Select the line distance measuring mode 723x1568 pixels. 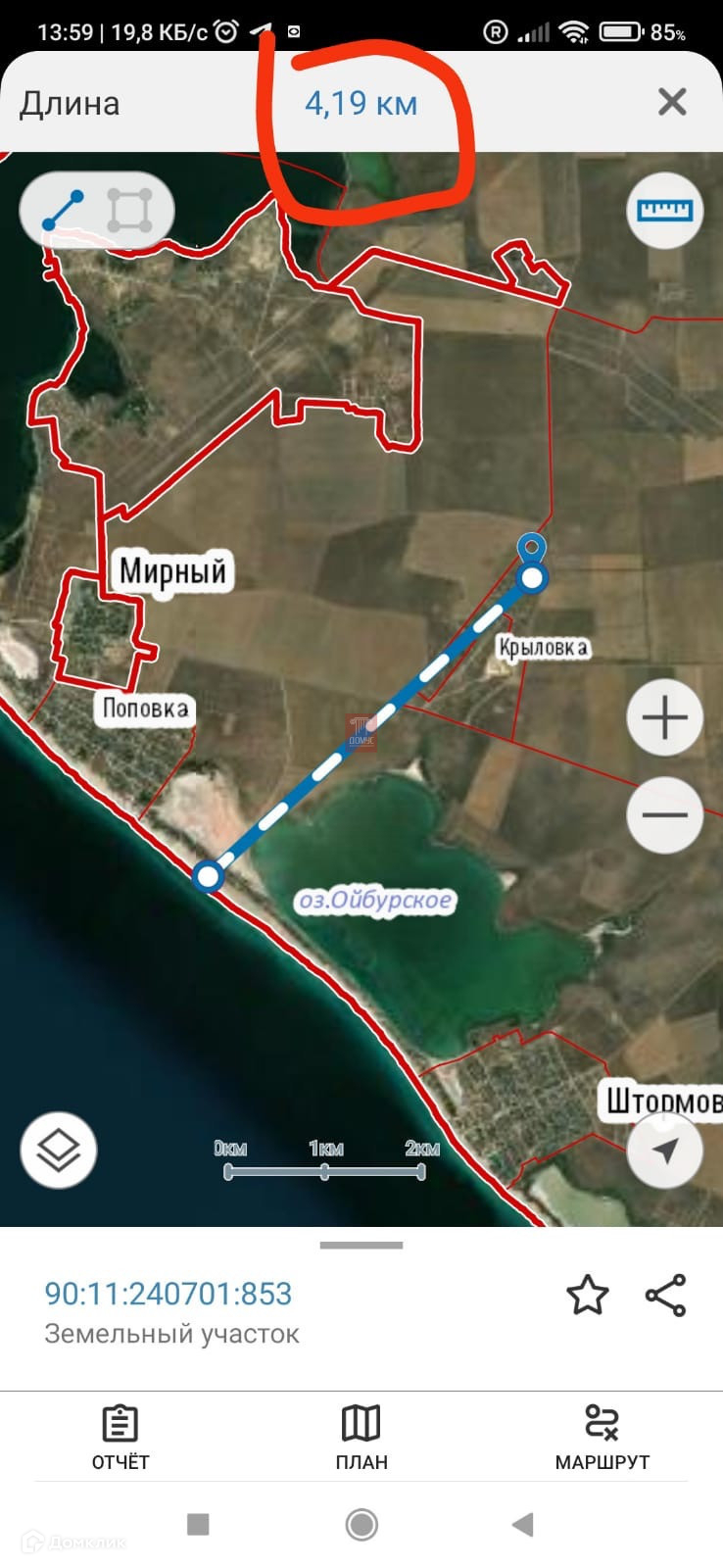tap(64, 211)
